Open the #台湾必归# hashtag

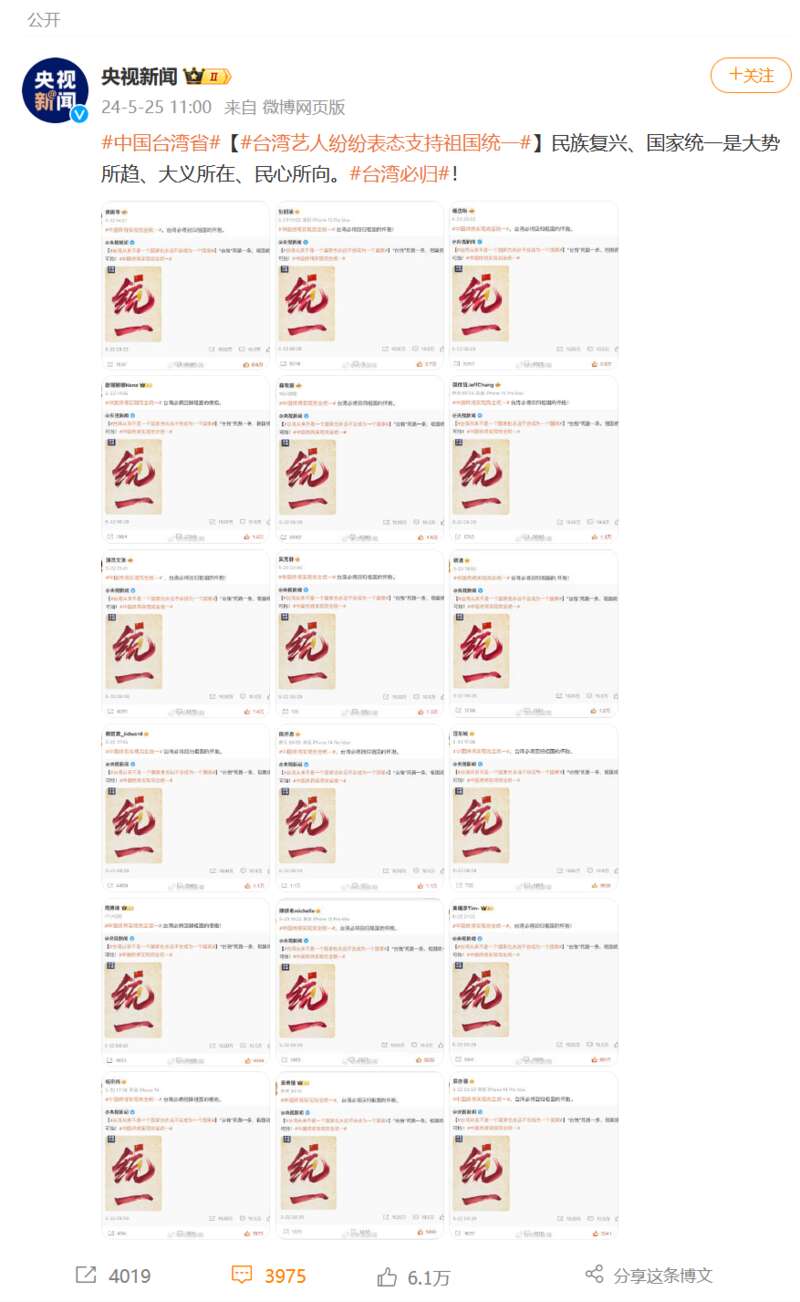point(400,173)
